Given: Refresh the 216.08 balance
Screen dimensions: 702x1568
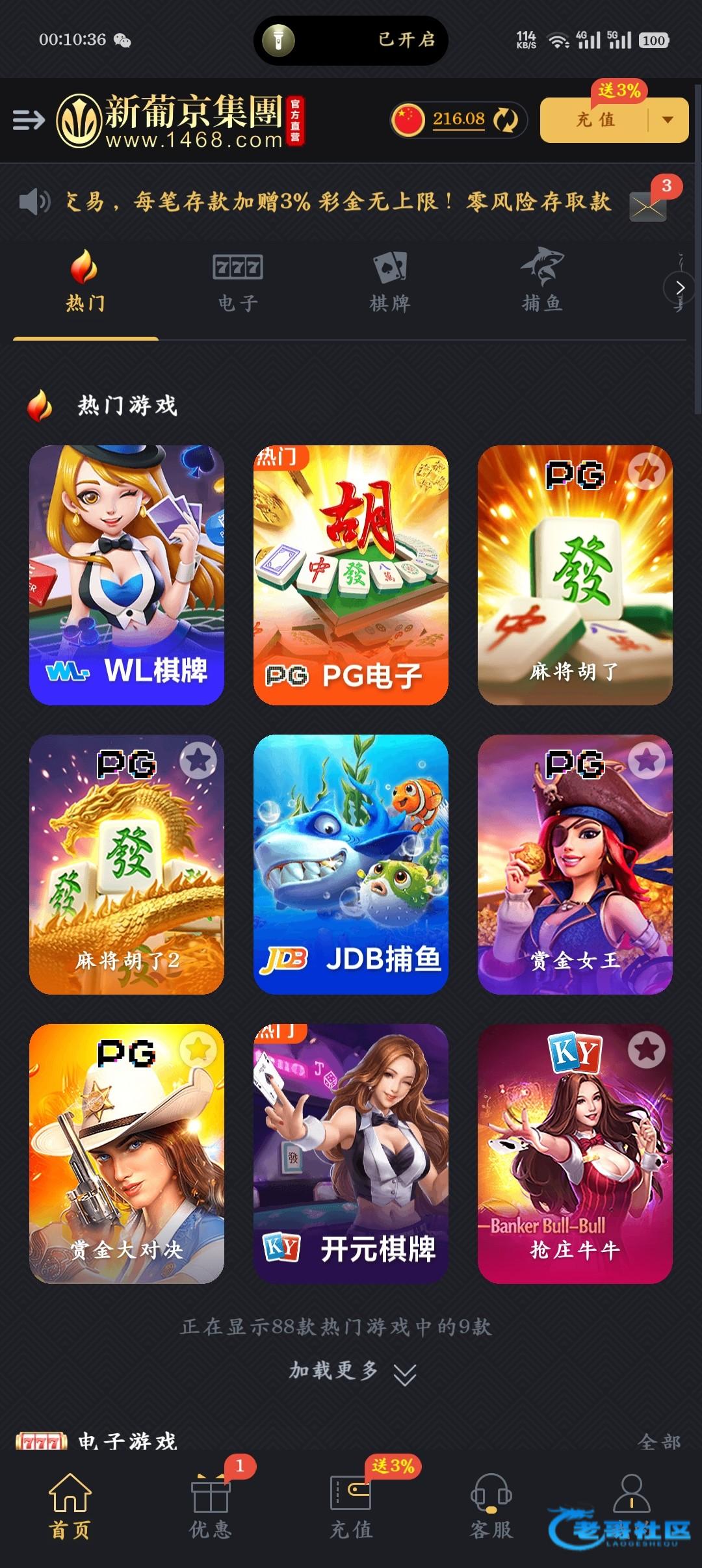Looking at the screenshot, I should coord(505,120).
